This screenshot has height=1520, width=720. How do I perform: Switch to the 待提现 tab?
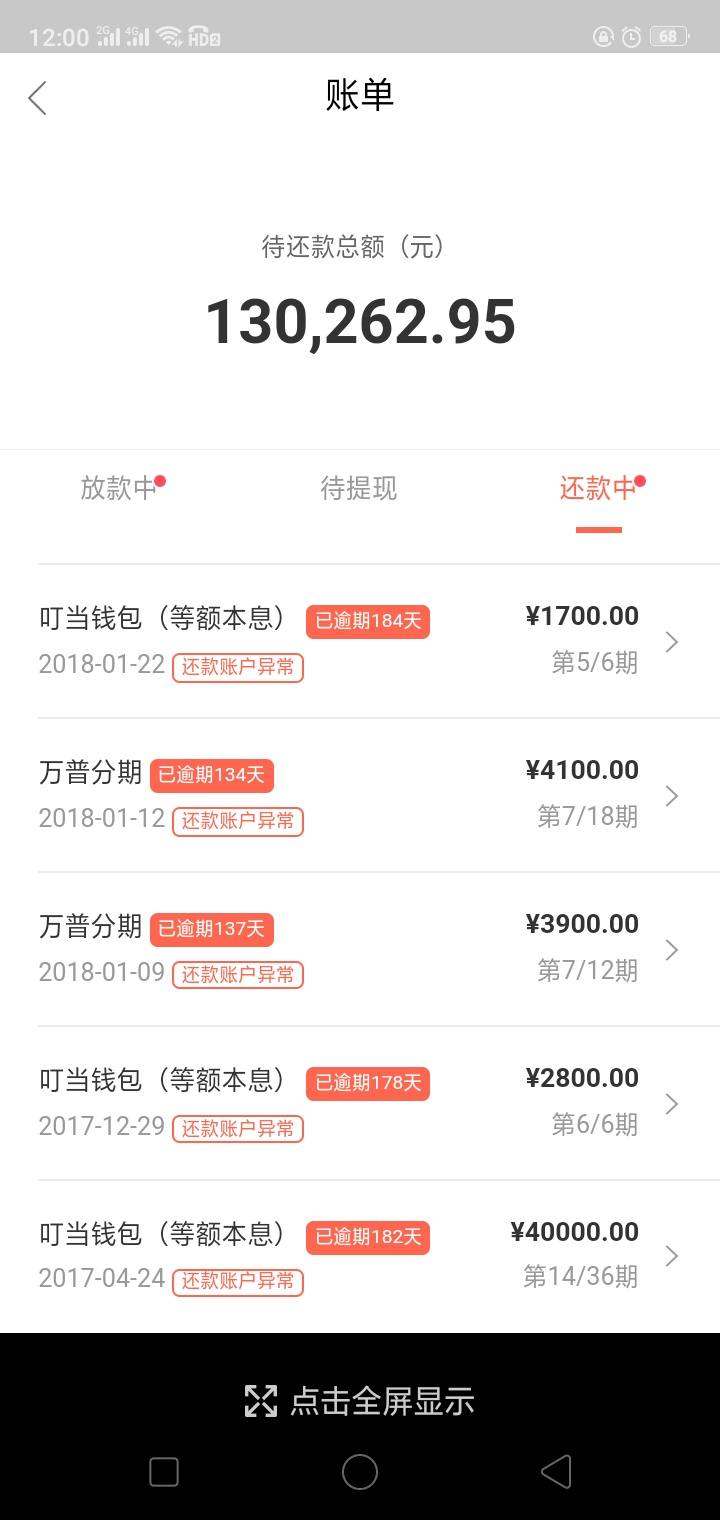click(x=359, y=488)
